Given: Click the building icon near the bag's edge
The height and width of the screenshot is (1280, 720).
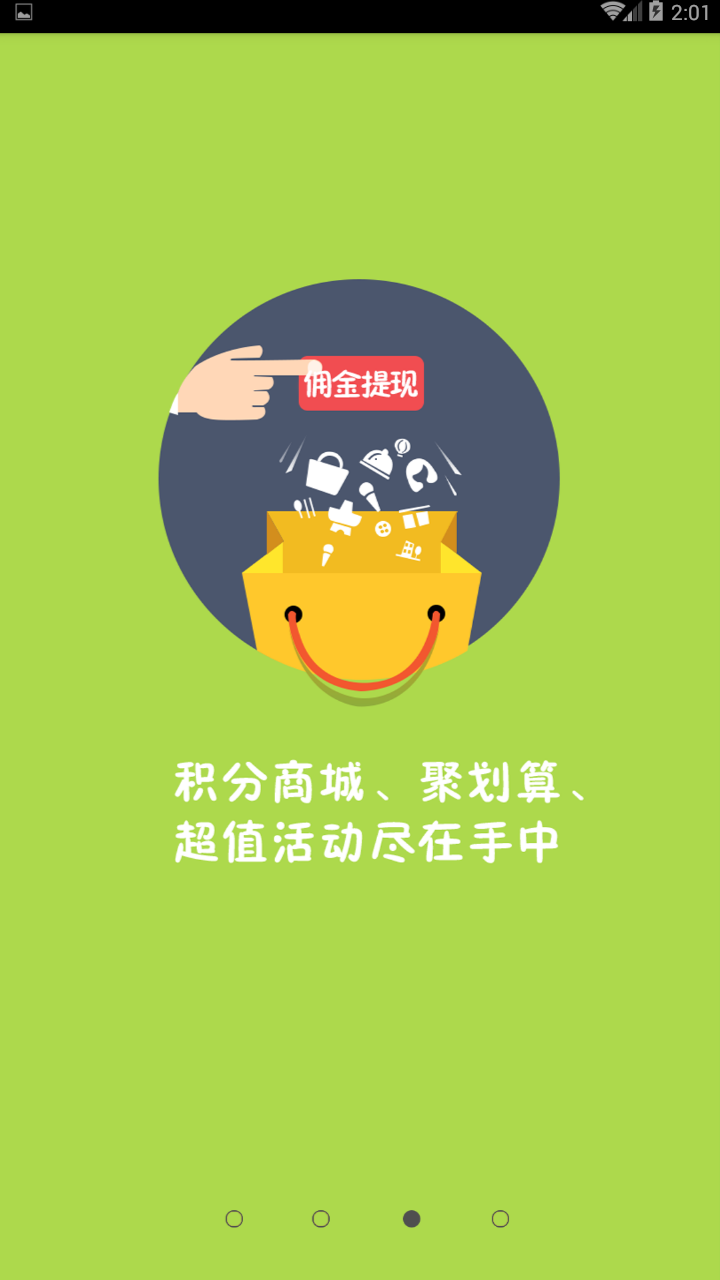Looking at the screenshot, I should 408,550.
